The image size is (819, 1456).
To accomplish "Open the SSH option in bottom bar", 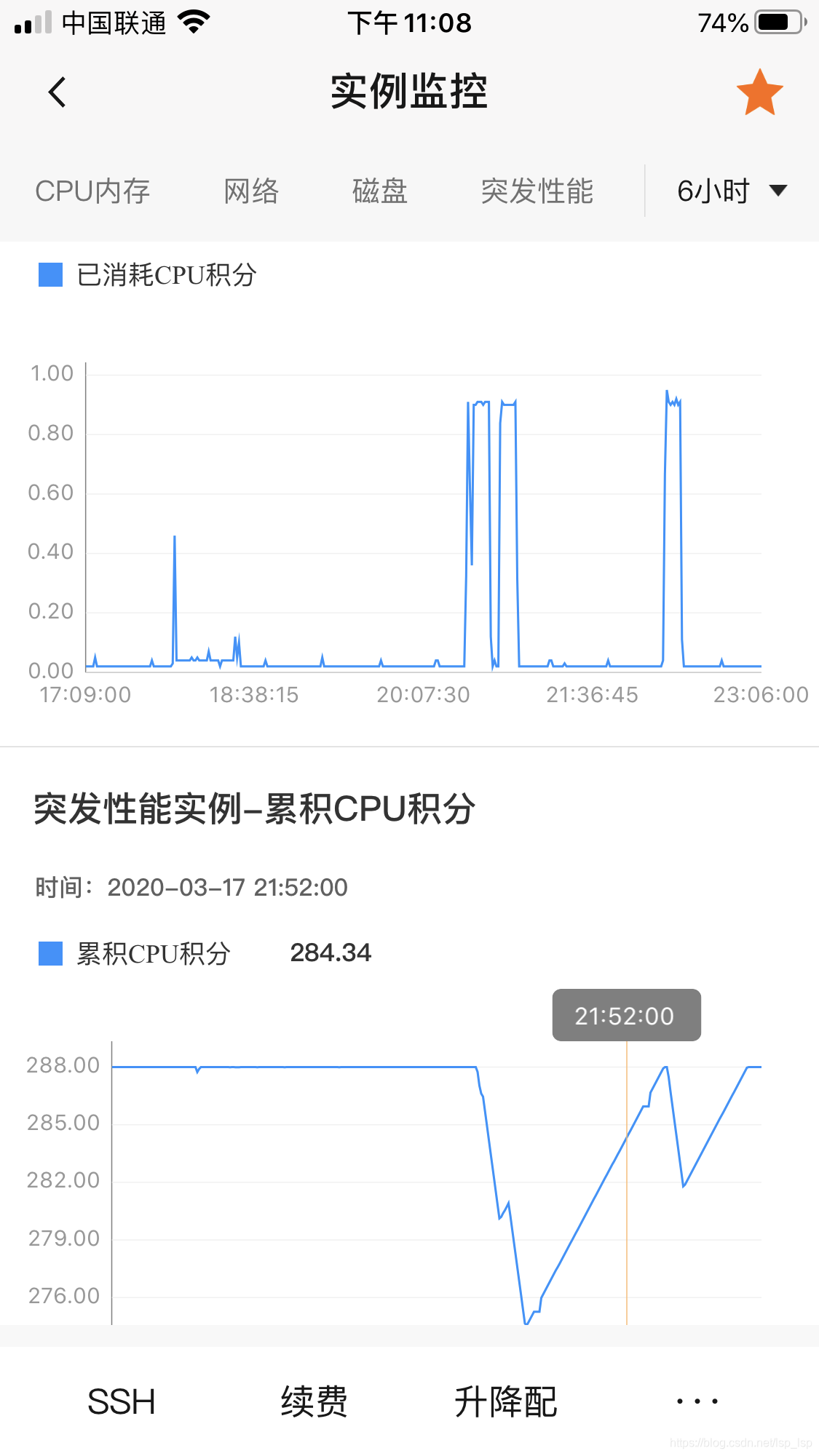I will [x=121, y=1400].
